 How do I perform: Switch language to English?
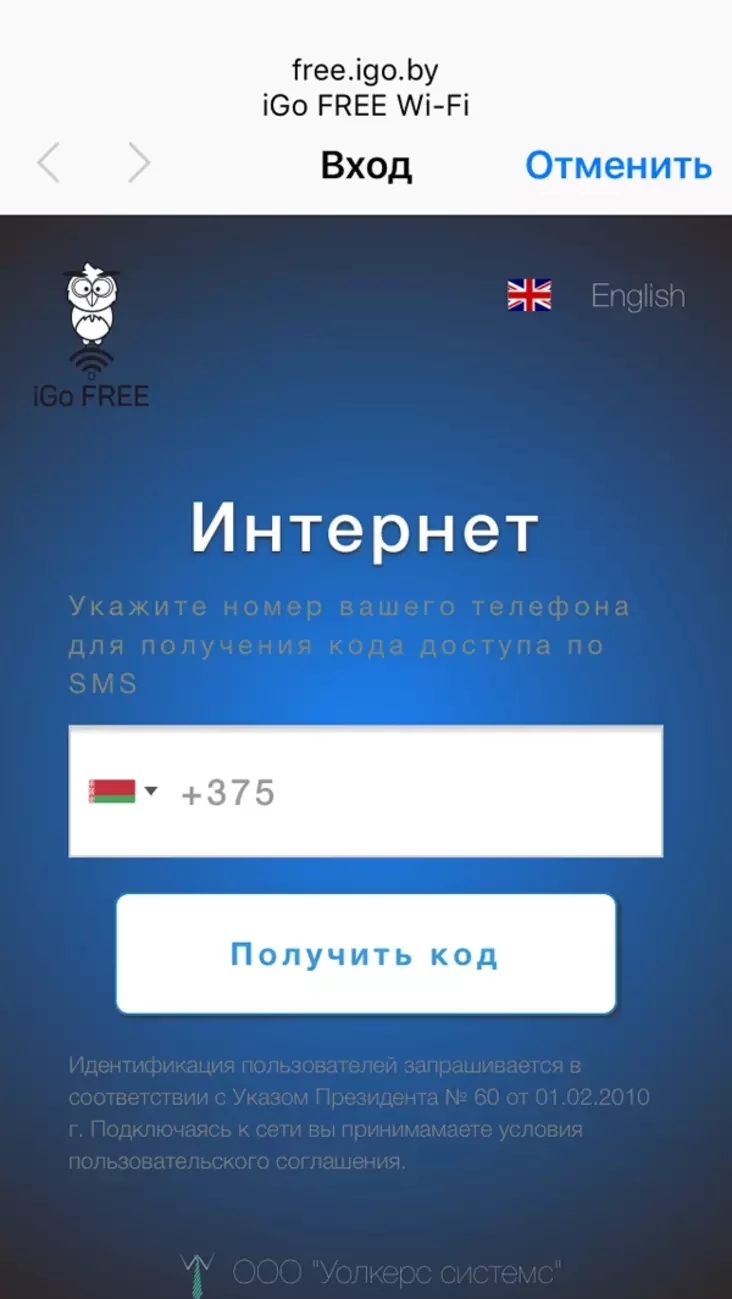tap(636, 296)
